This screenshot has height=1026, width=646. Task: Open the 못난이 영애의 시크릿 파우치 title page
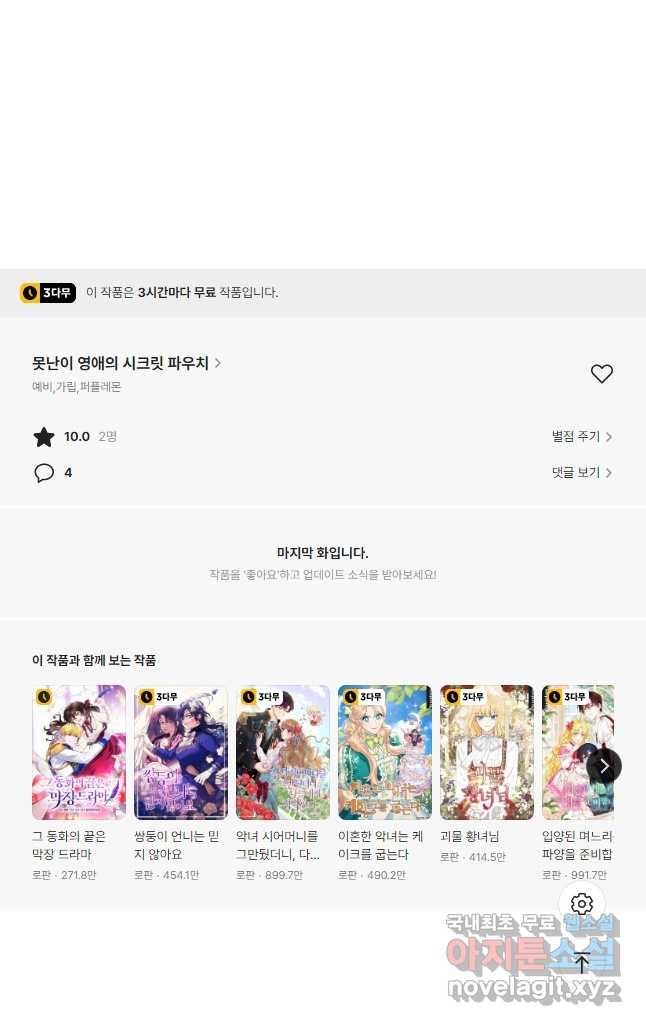(x=126, y=364)
